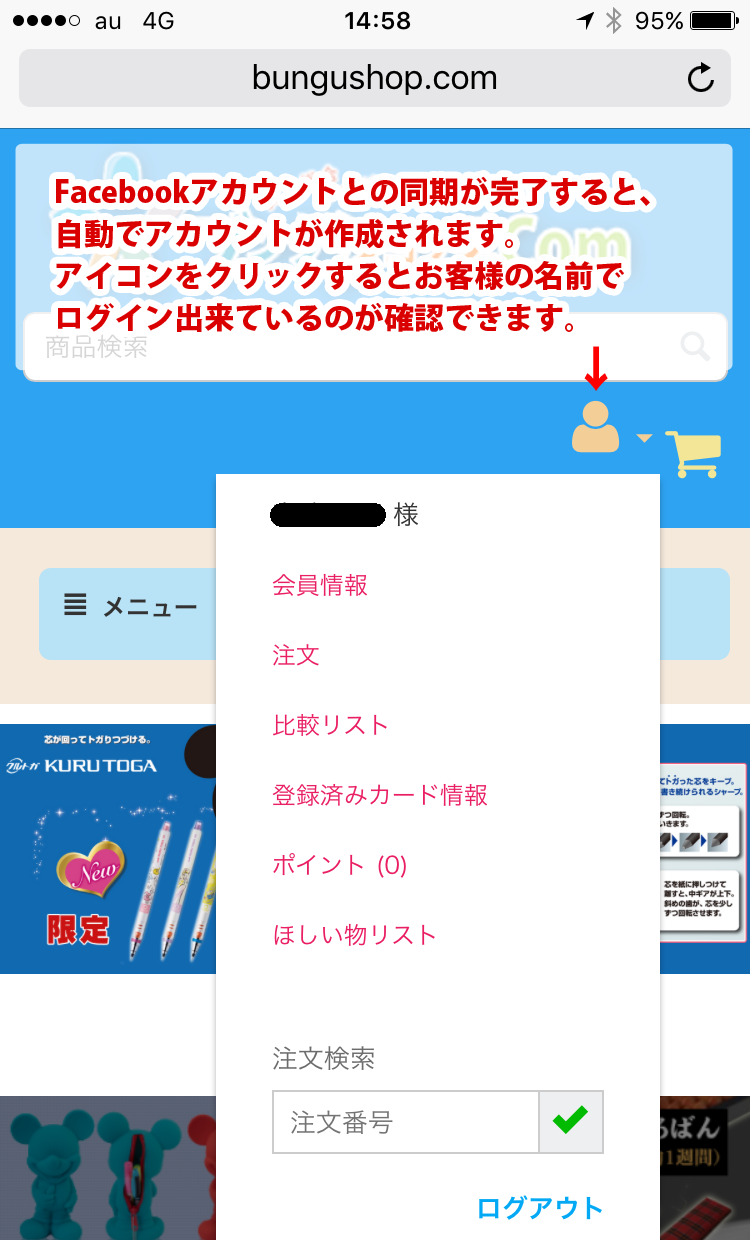Tap the magnifier search icon
Viewport: 750px width, 1240px height.
[694, 347]
